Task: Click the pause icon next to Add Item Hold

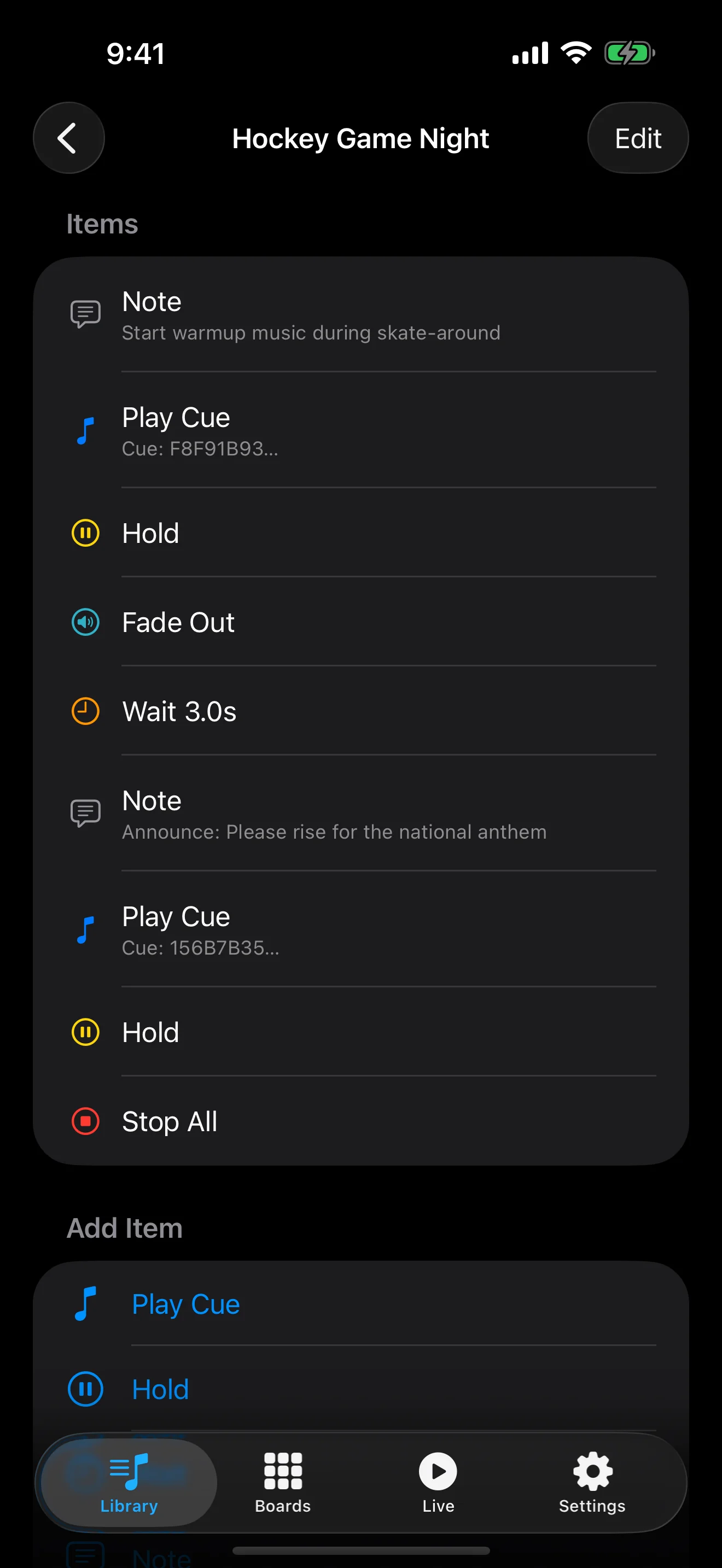Action: [x=85, y=1389]
